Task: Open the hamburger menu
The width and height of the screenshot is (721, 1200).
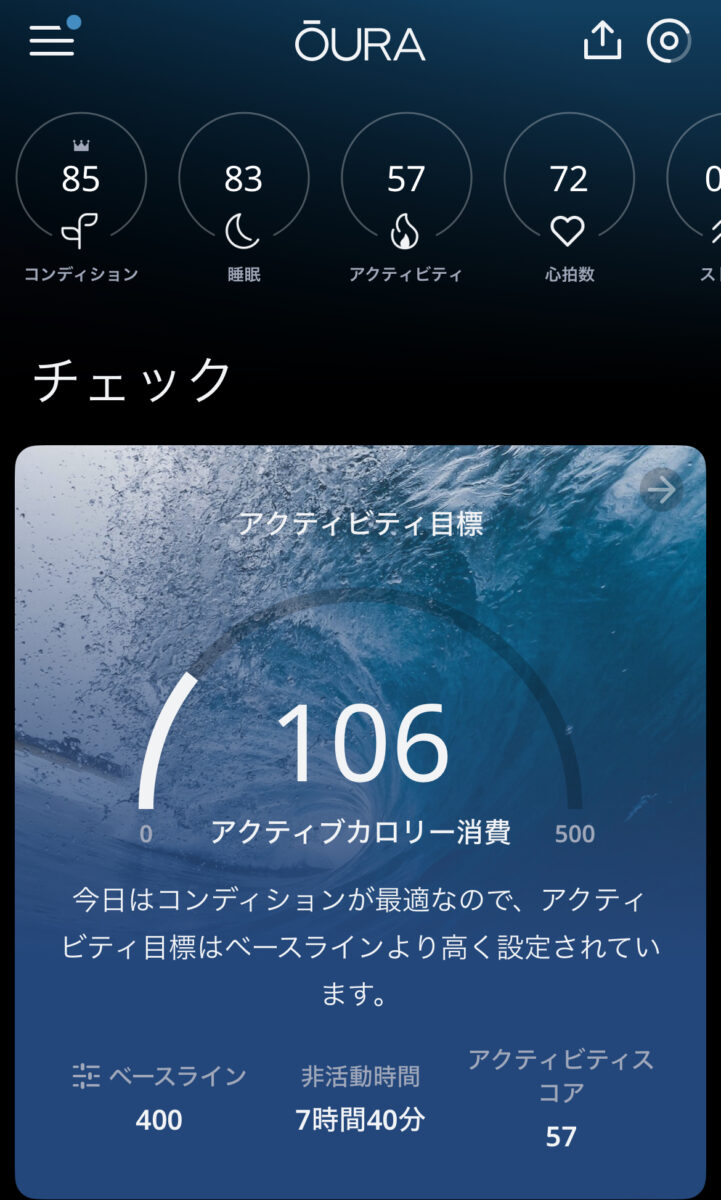Action: point(52,40)
